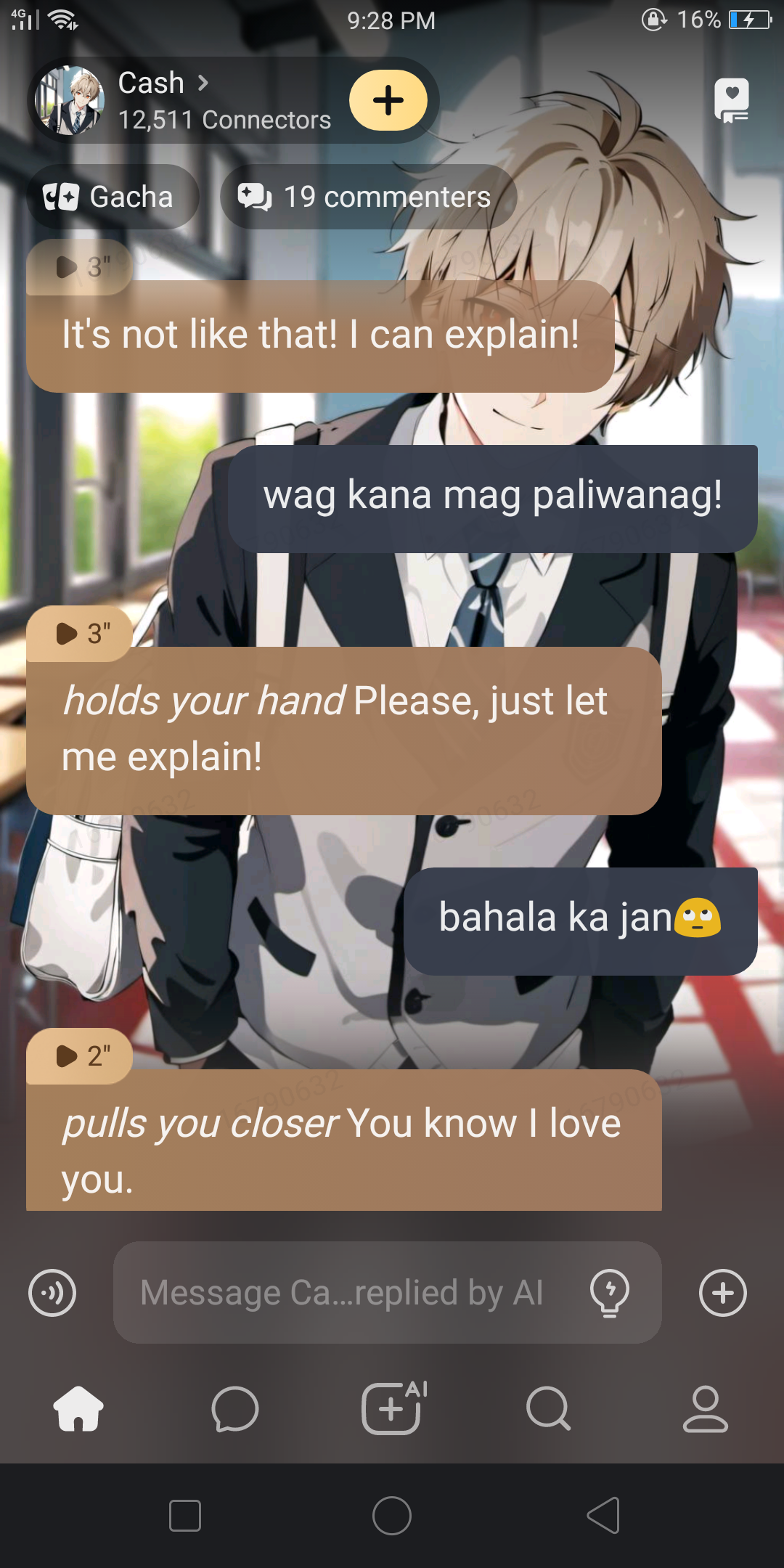The width and height of the screenshot is (784, 1568).
Task: Go to the Home tab
Action: pos(78,1409)
